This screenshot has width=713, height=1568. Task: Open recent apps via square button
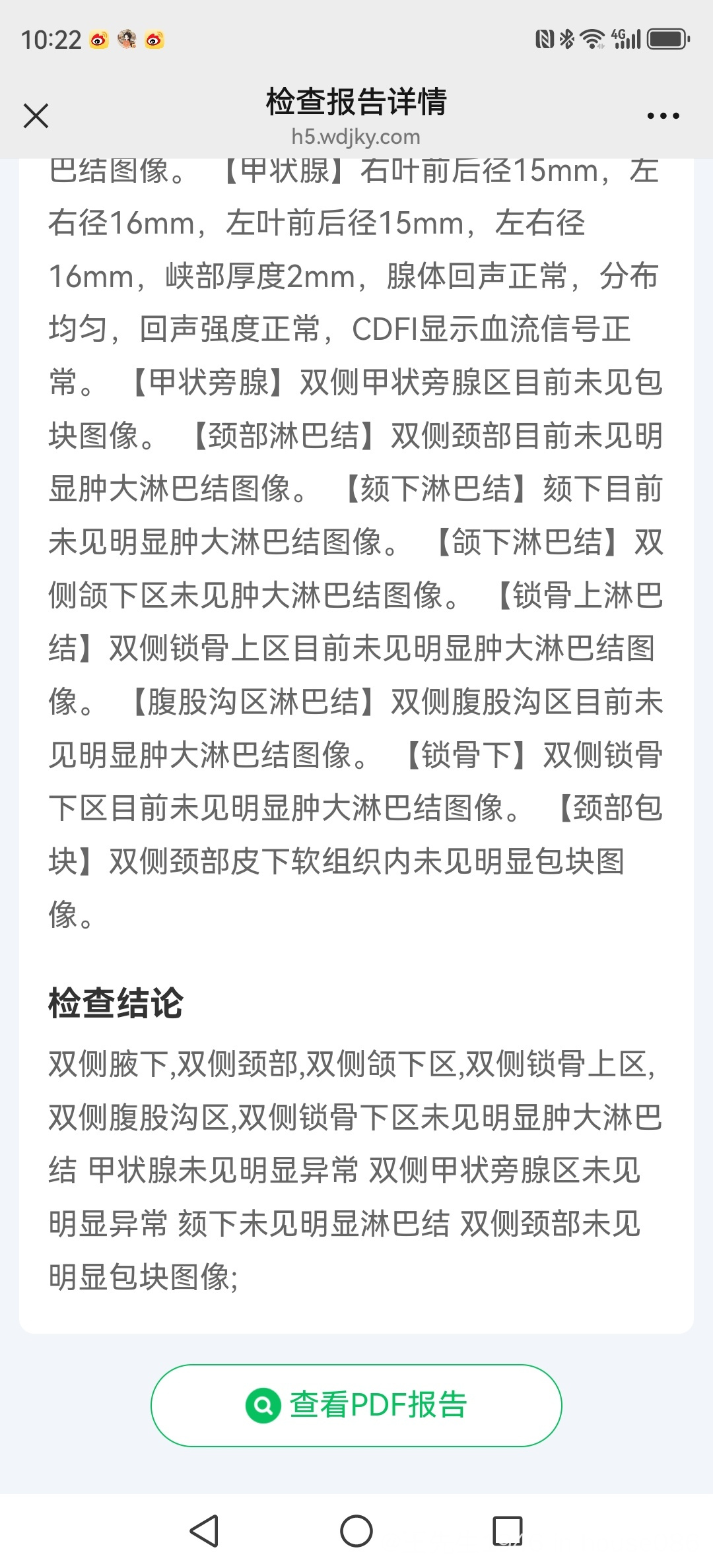508,1531
